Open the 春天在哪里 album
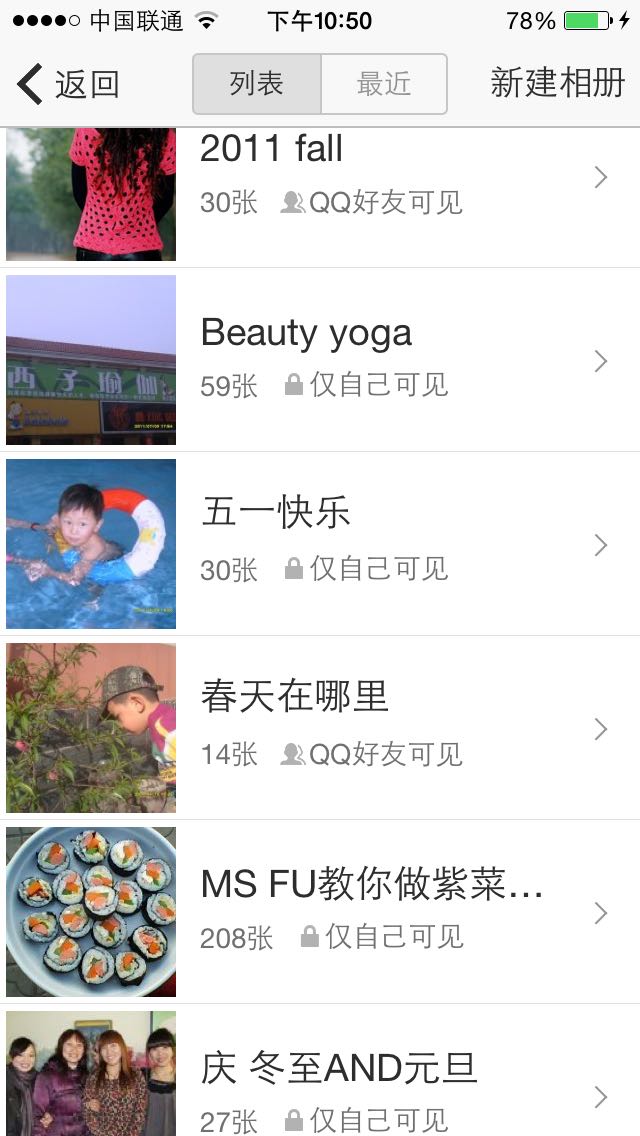Screen dimensions: 640x1136 click(x=320, y=728)
